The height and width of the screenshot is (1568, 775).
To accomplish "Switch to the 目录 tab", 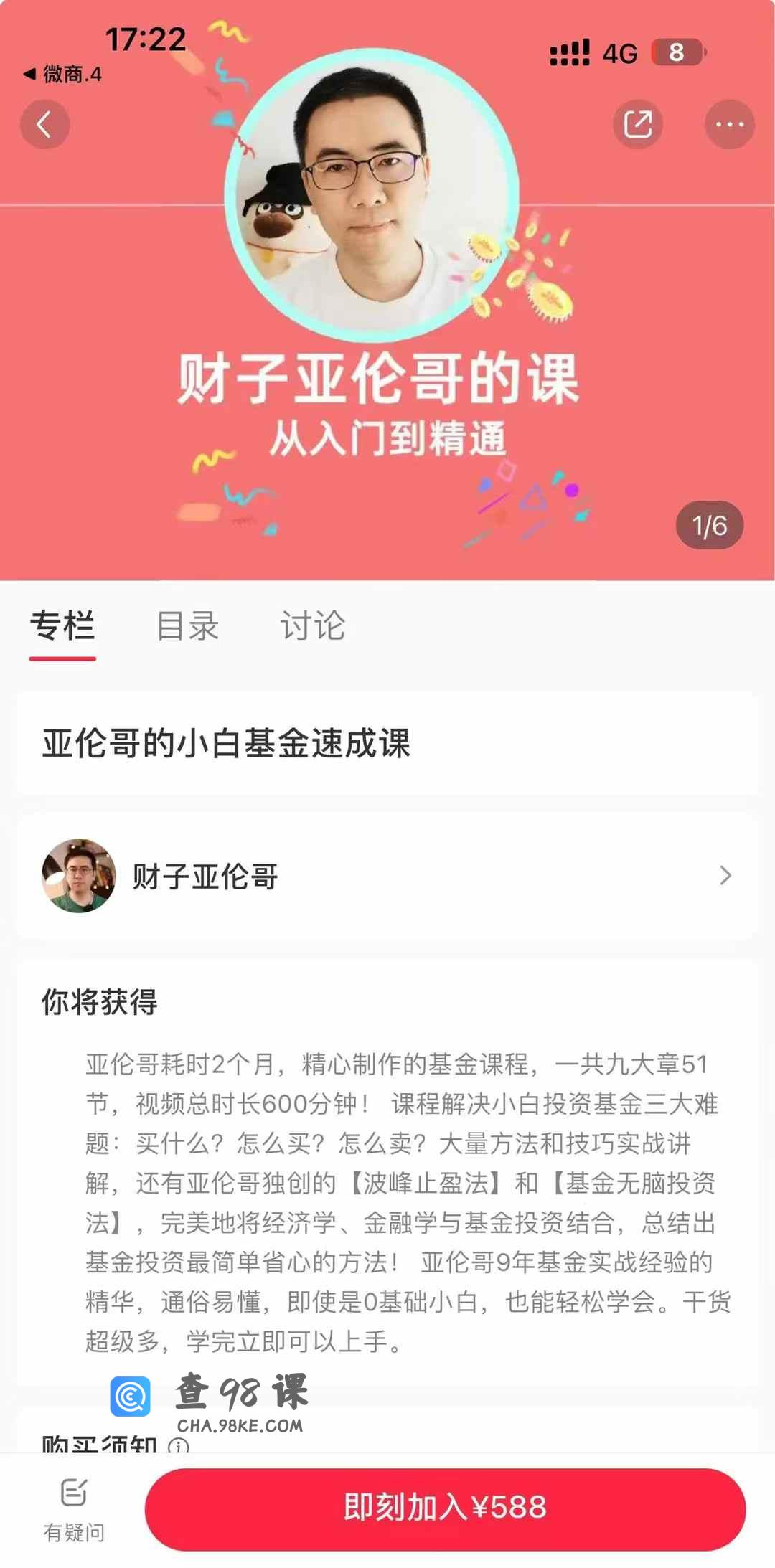I will tap(187, 625).
